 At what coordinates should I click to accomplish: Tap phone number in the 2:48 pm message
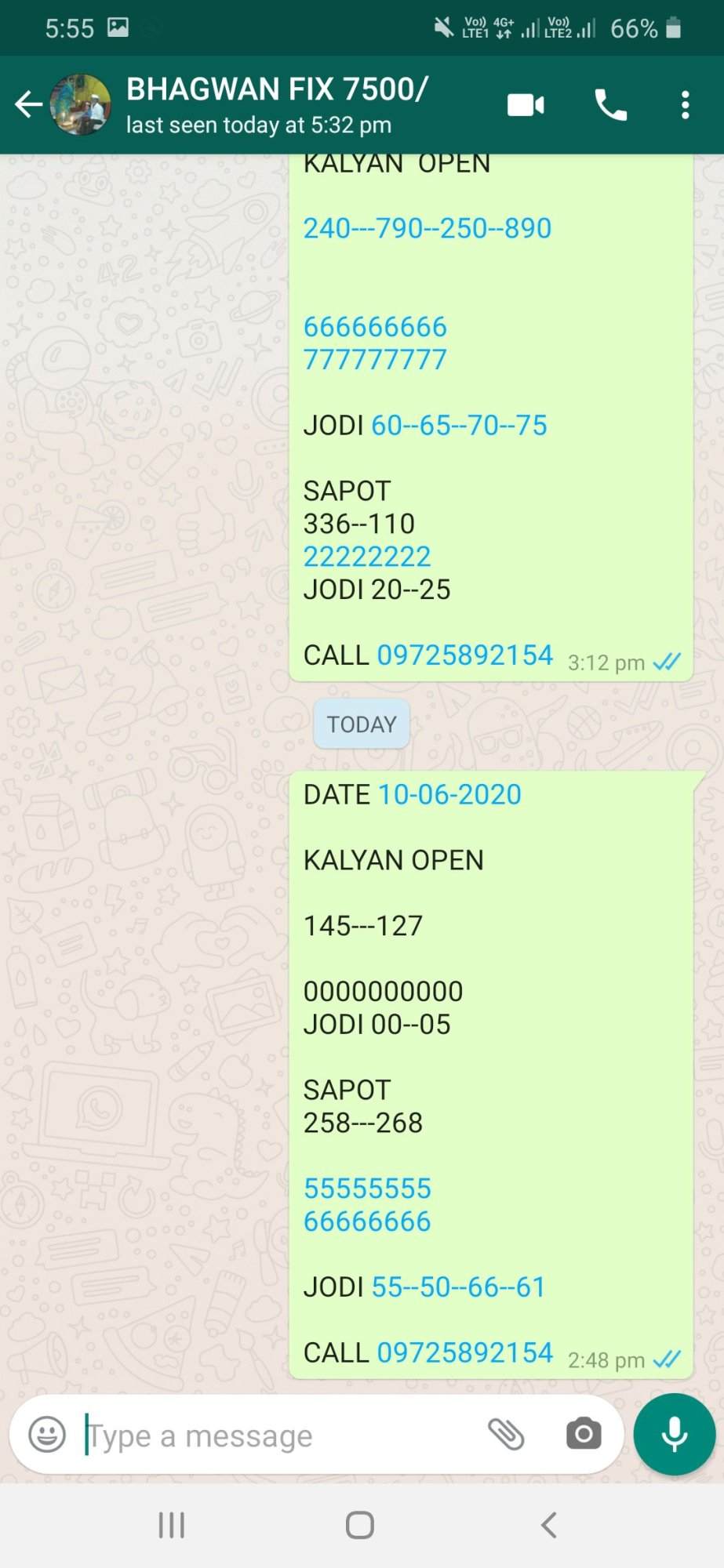[465, 1352]
